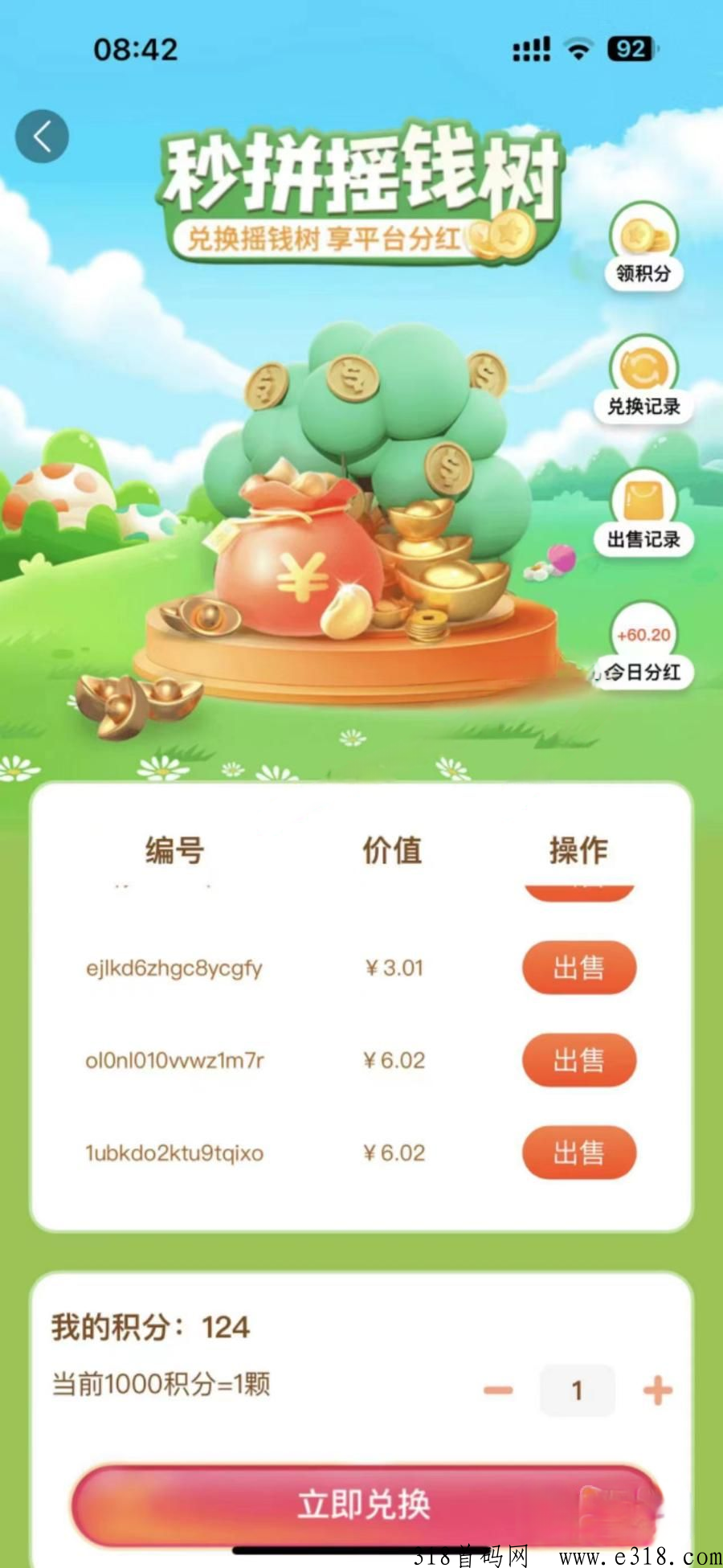Tap 立即兑换 to exchange now

[366, 1505]
